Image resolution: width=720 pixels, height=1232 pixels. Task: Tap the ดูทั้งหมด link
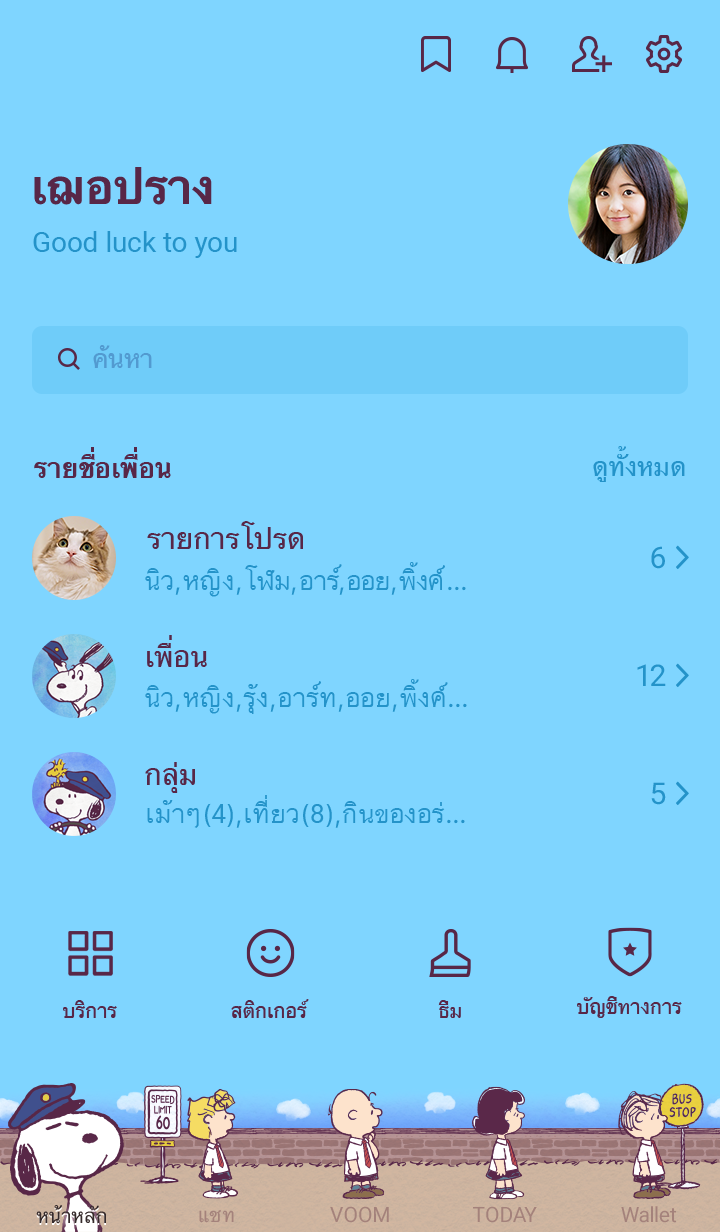[638, 468]
